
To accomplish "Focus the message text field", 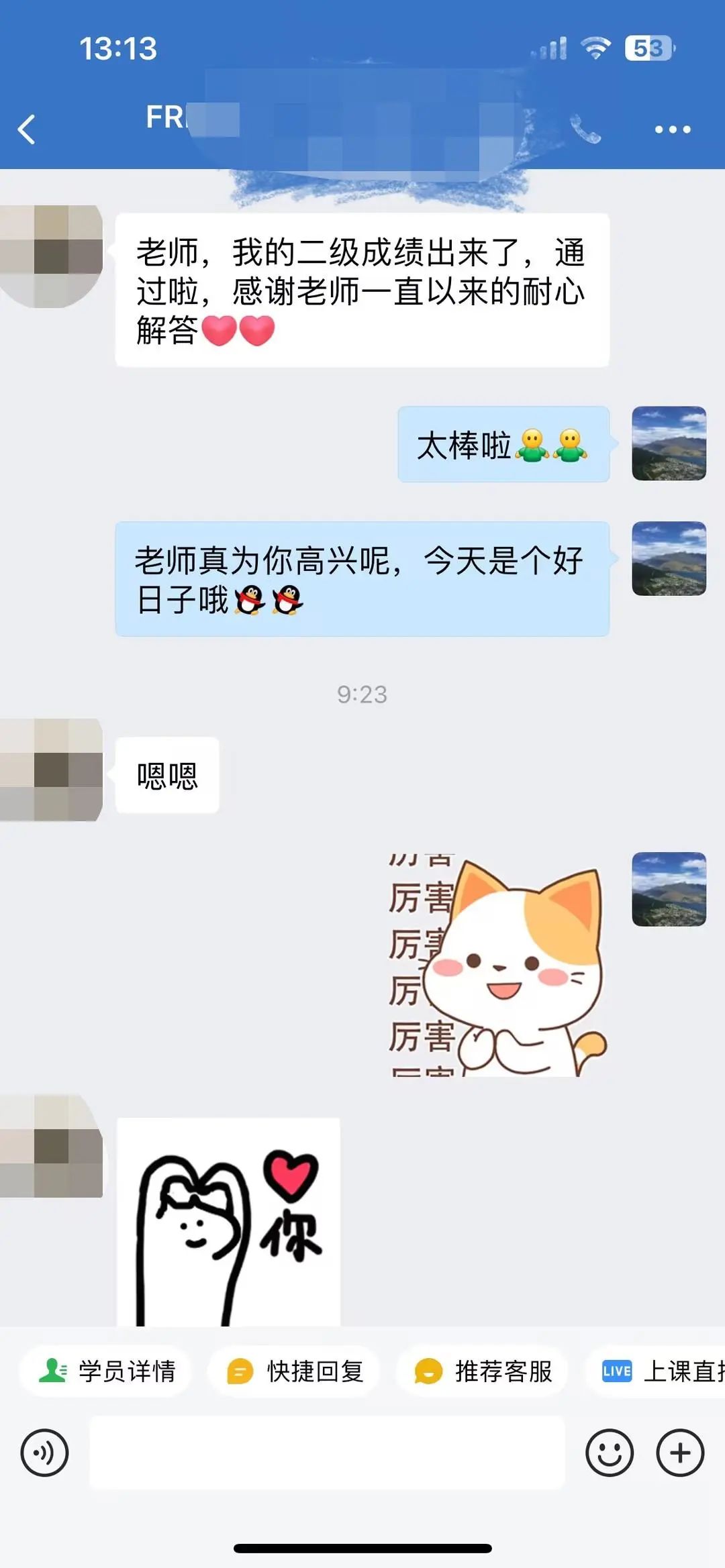I will 327,1453.
